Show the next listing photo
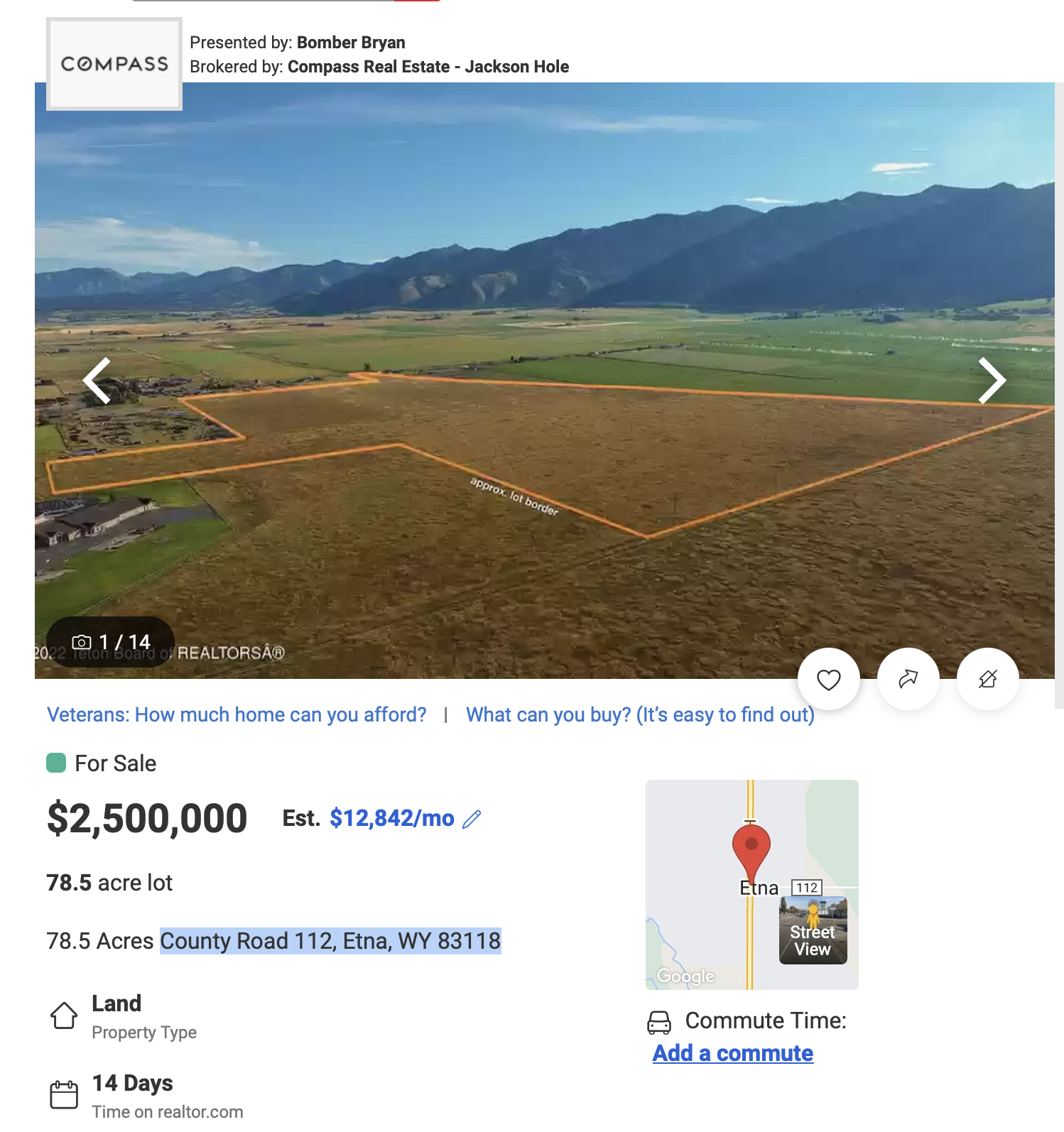 [x=992, y=381]
